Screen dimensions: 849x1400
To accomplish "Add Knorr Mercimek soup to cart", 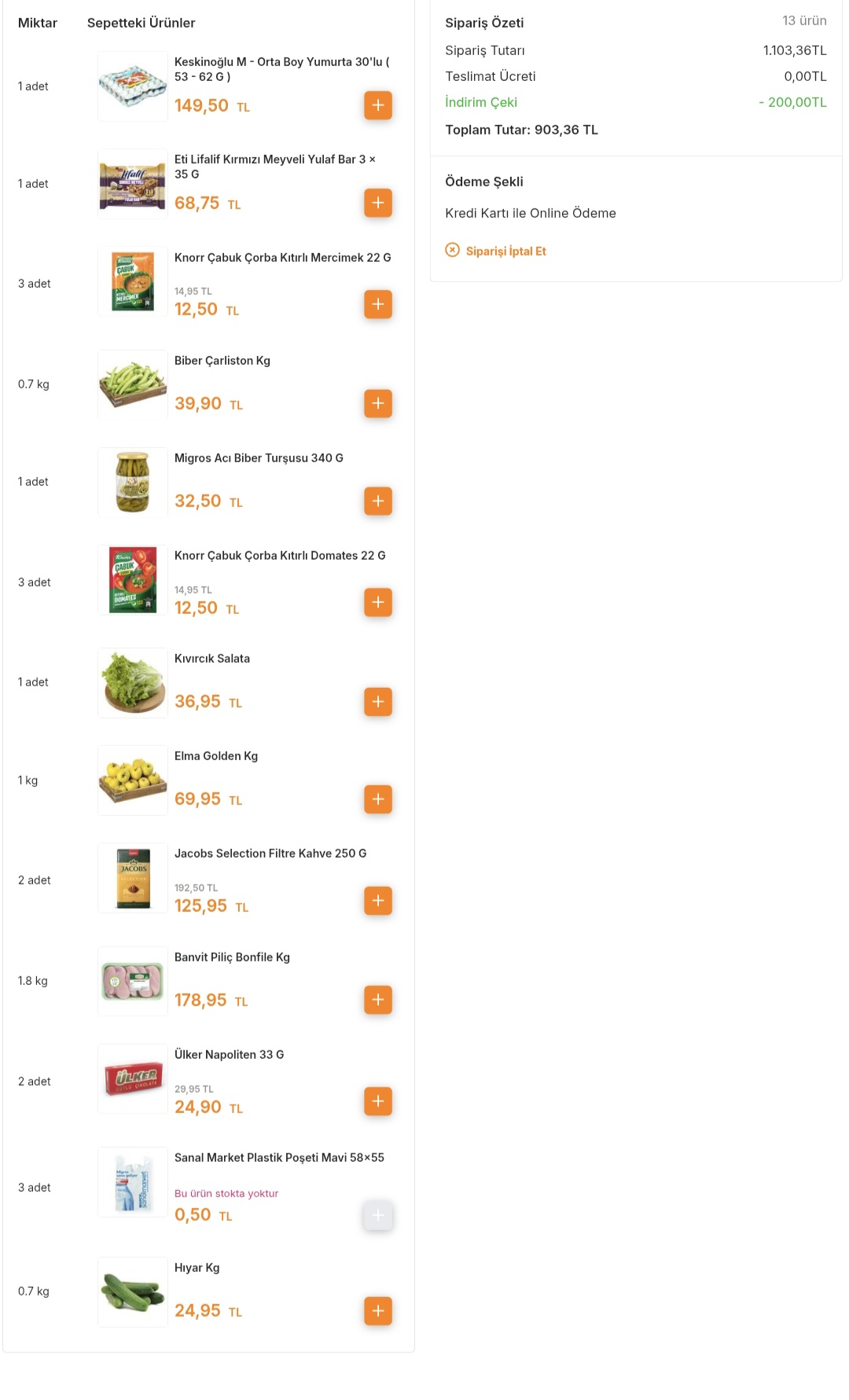I will [378, 304].
